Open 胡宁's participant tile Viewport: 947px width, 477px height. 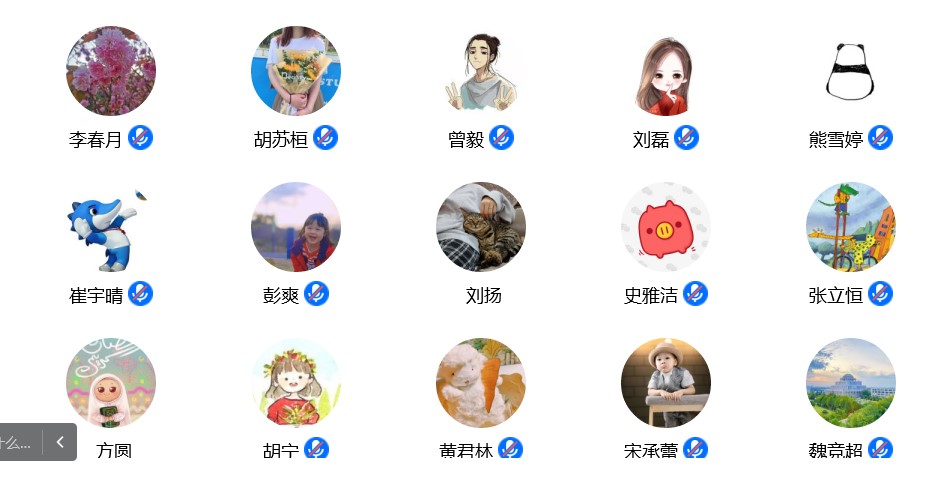coord(296,383)
